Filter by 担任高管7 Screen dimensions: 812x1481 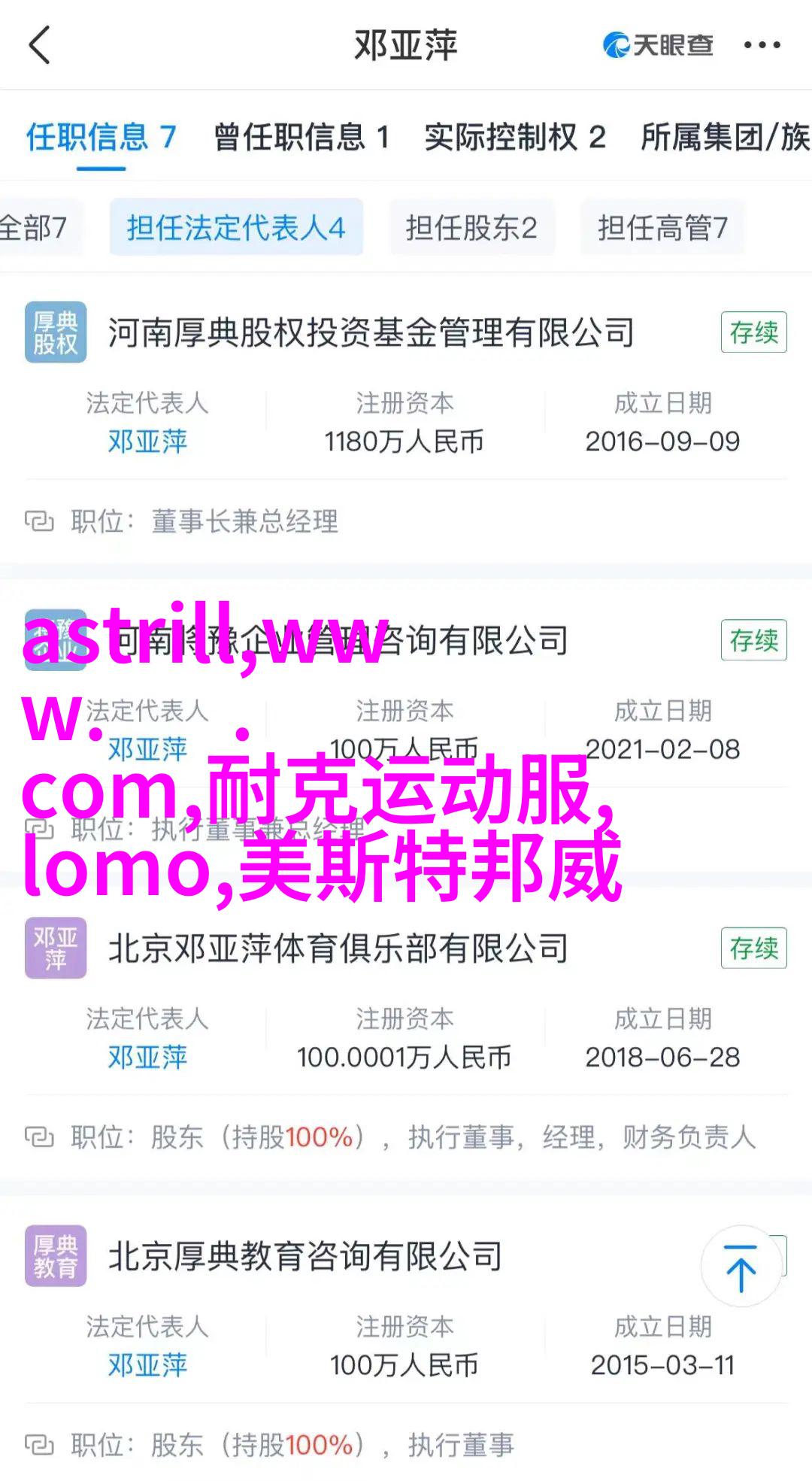(x=662, y=228)
